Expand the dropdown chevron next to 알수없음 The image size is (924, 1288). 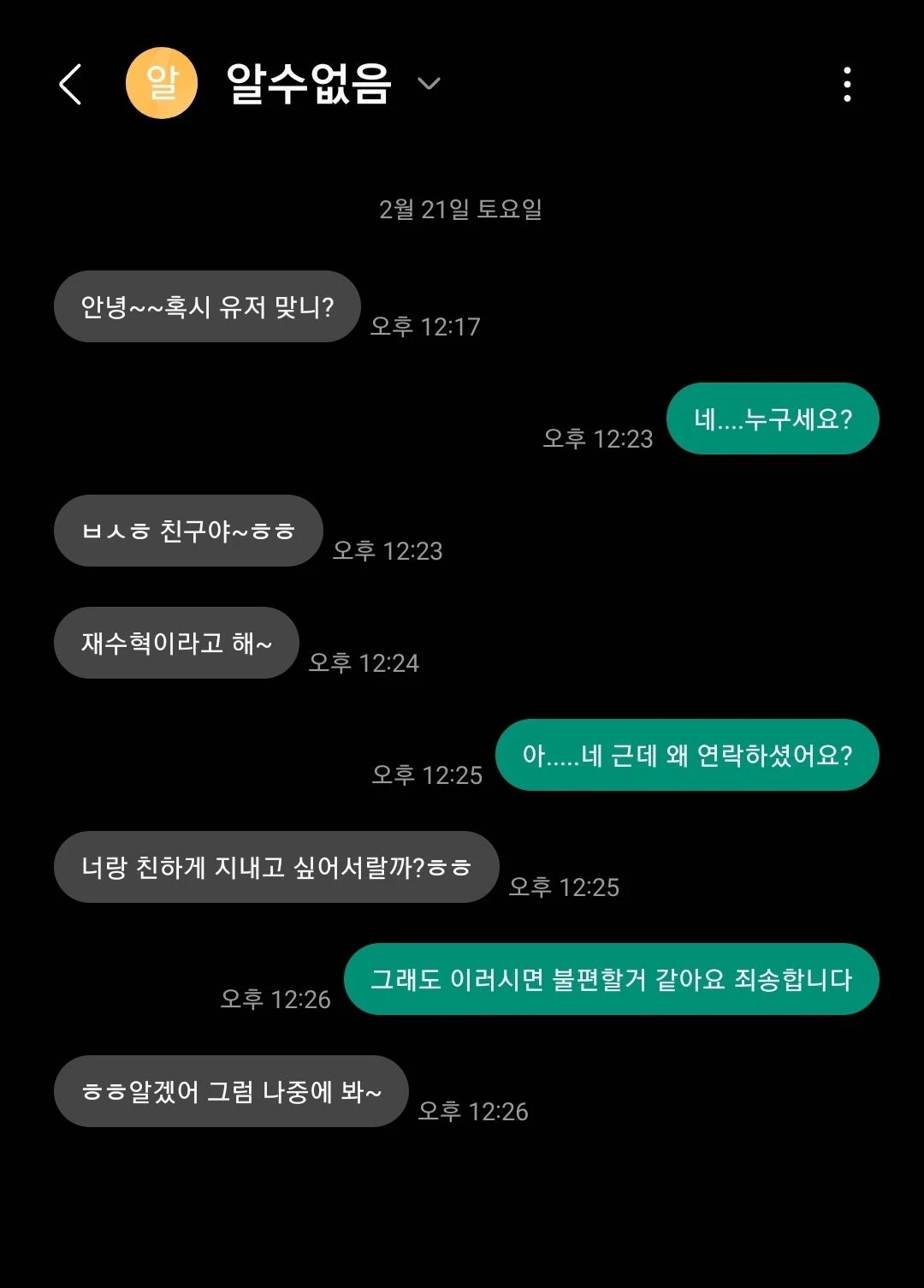(429, 83)
